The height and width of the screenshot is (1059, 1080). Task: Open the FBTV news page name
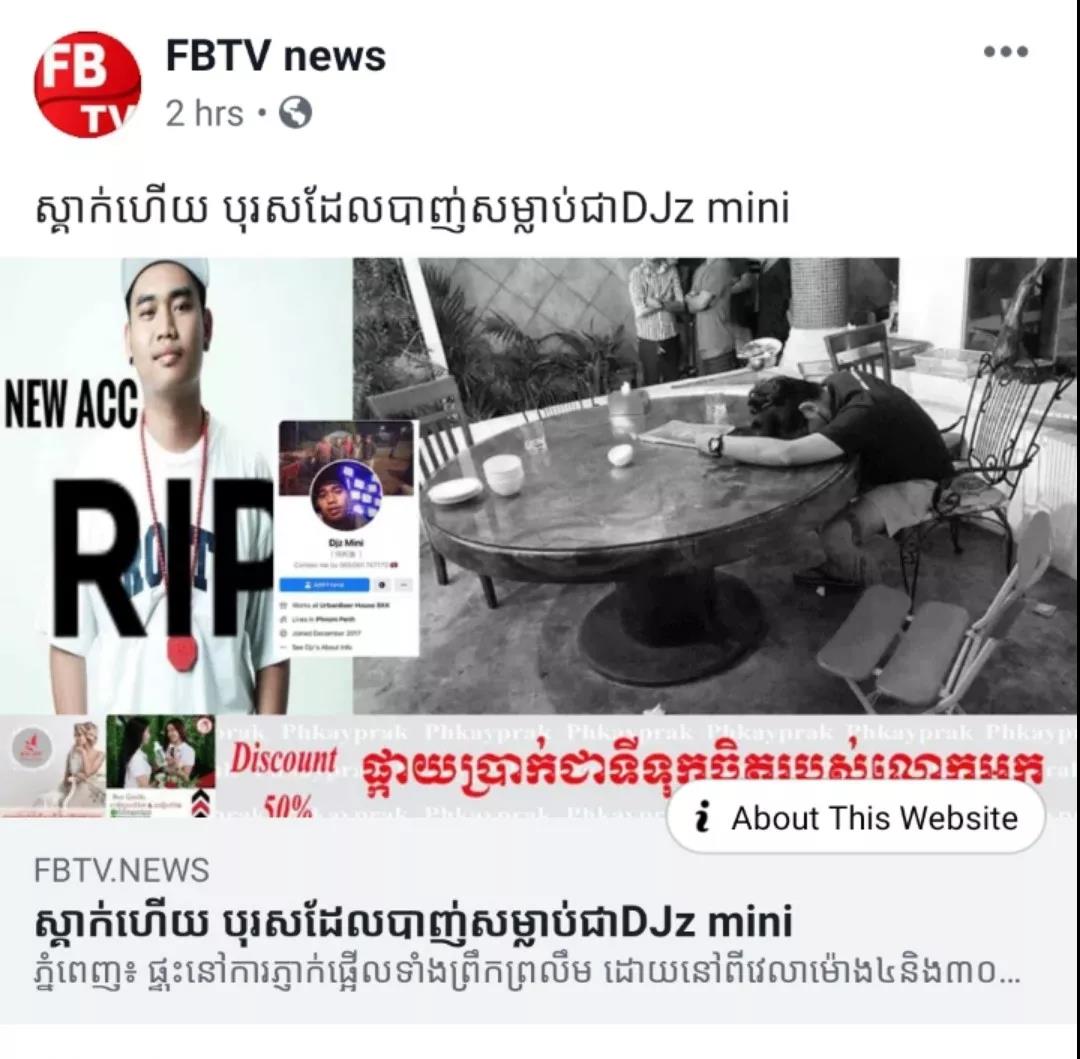coord(275,56)
